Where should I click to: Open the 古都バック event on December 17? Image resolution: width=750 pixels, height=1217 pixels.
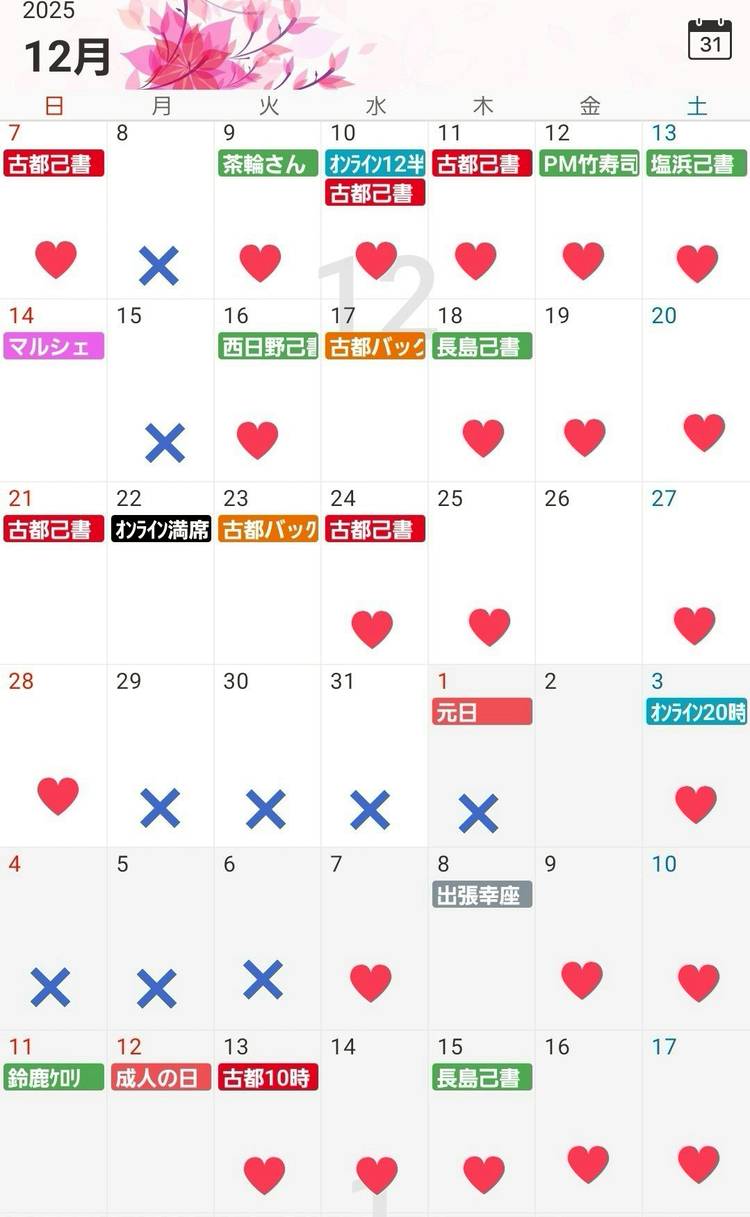pos(375,346)
